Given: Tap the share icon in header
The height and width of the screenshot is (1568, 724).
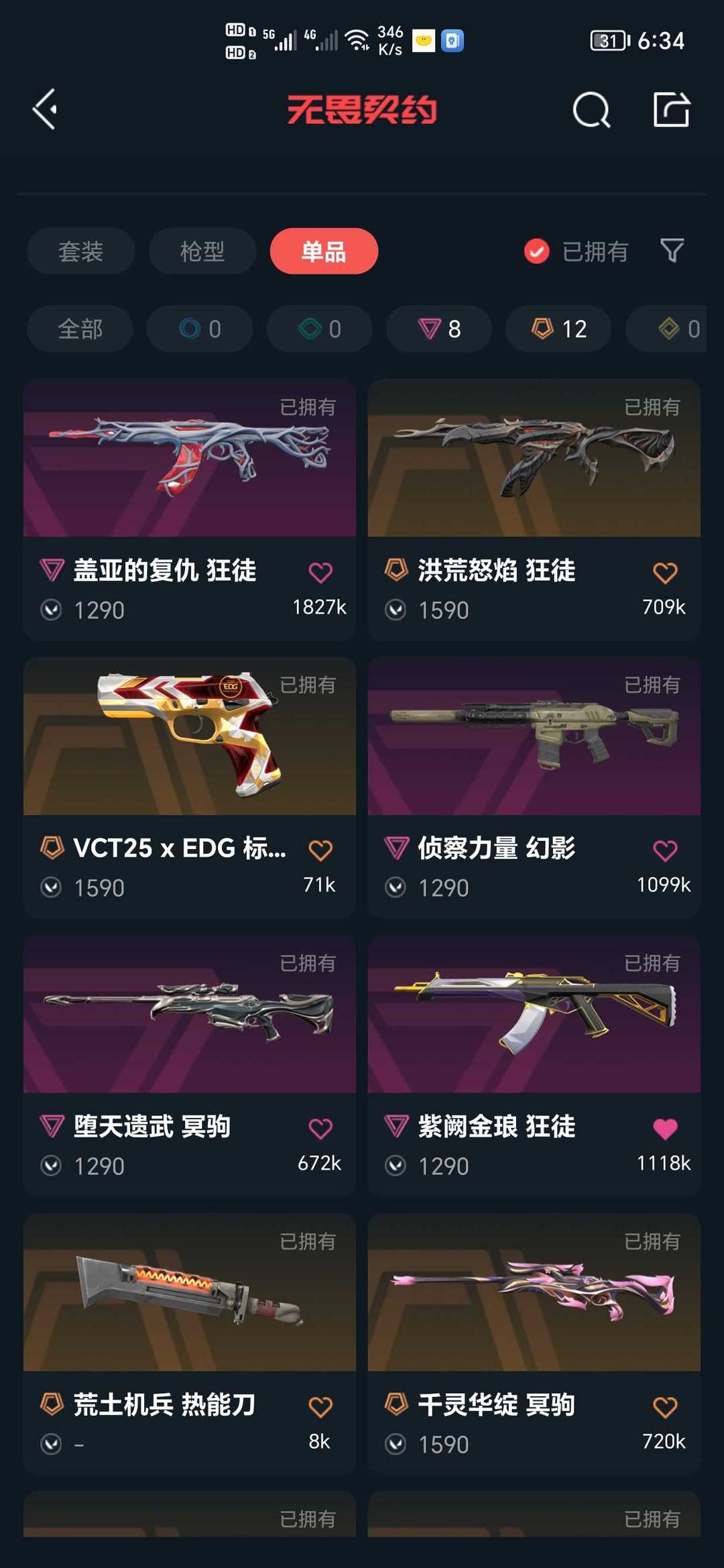Looking at the screenshot, I should coord(671,109).
